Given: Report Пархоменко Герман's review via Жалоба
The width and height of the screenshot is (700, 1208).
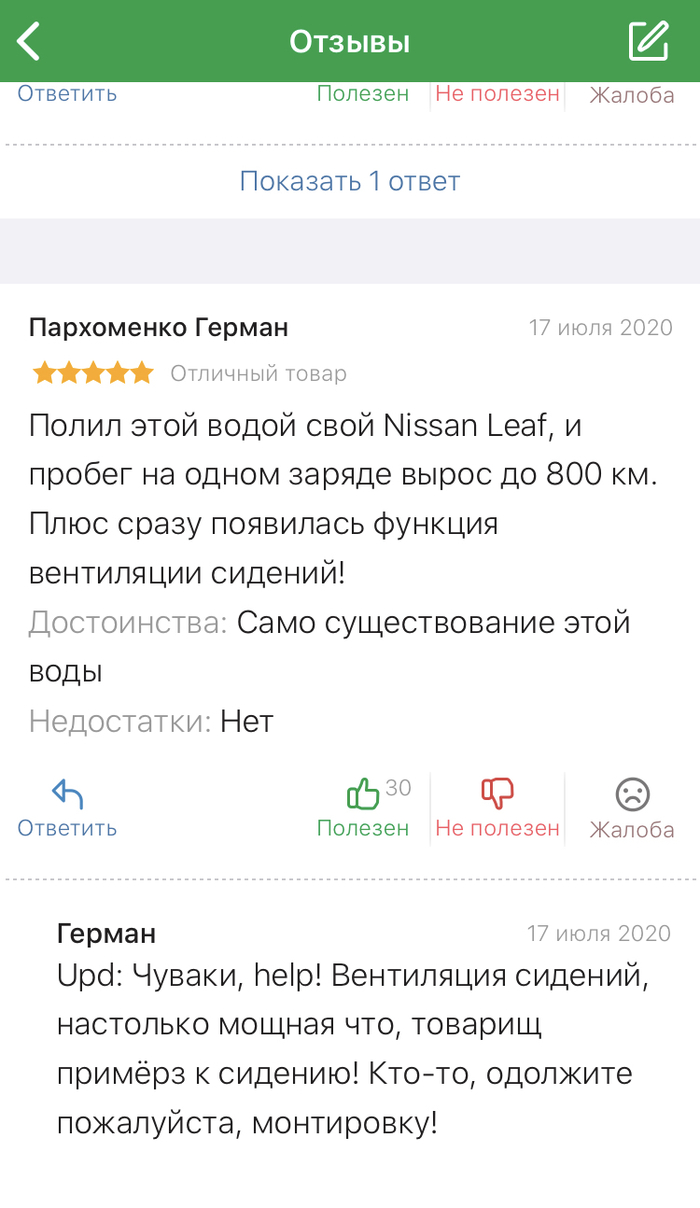Looking at the screenshot, I should [x=632, y=808].
